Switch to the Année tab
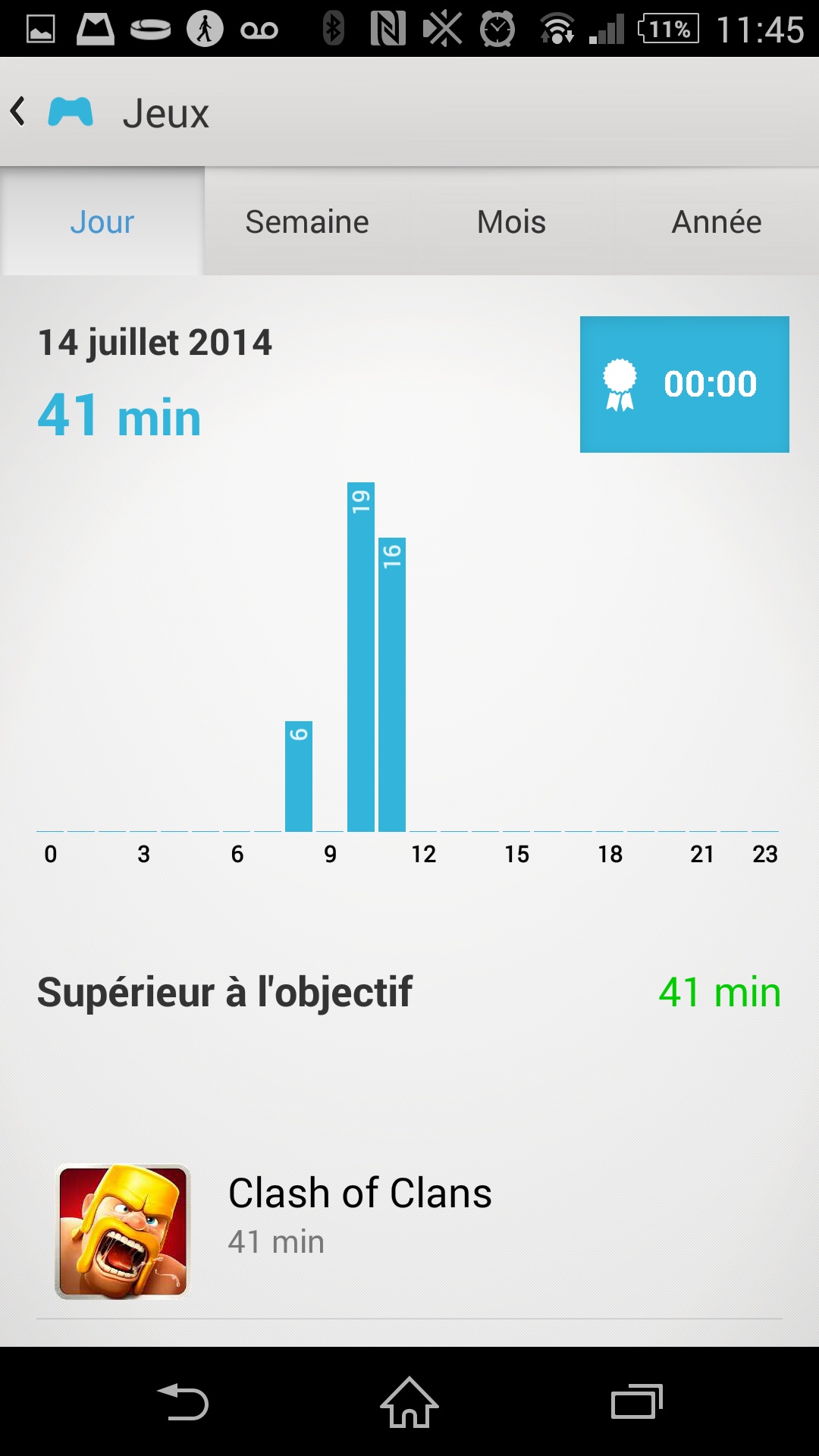This screenshot has height=1456, width=819. pyautogui.click(x=717, y=222)
